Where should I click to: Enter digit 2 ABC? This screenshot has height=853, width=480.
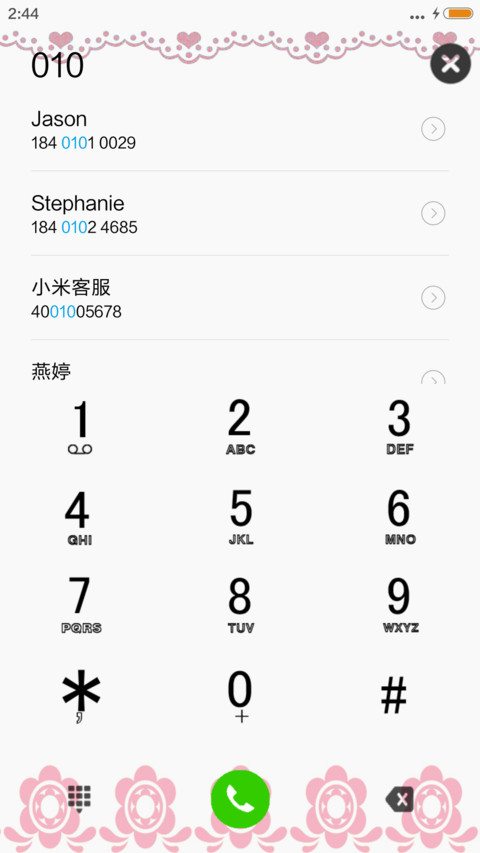click(x=240, y=428)
